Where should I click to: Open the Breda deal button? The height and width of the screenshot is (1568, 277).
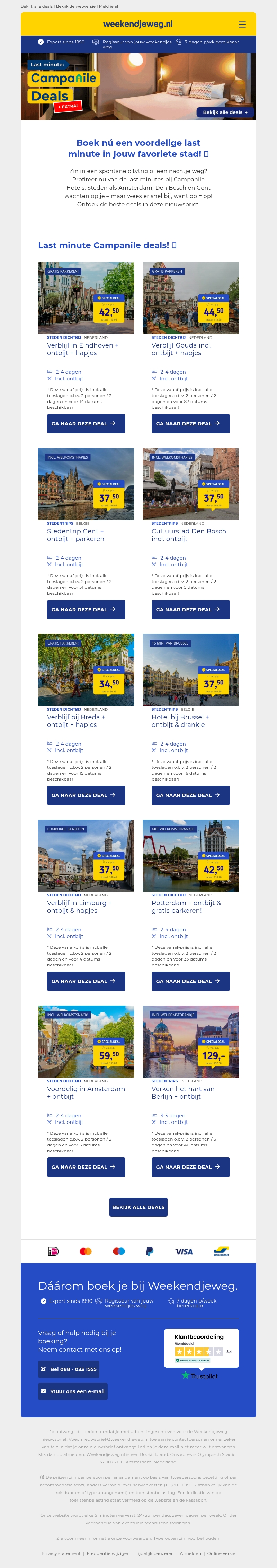coord(86,795)
